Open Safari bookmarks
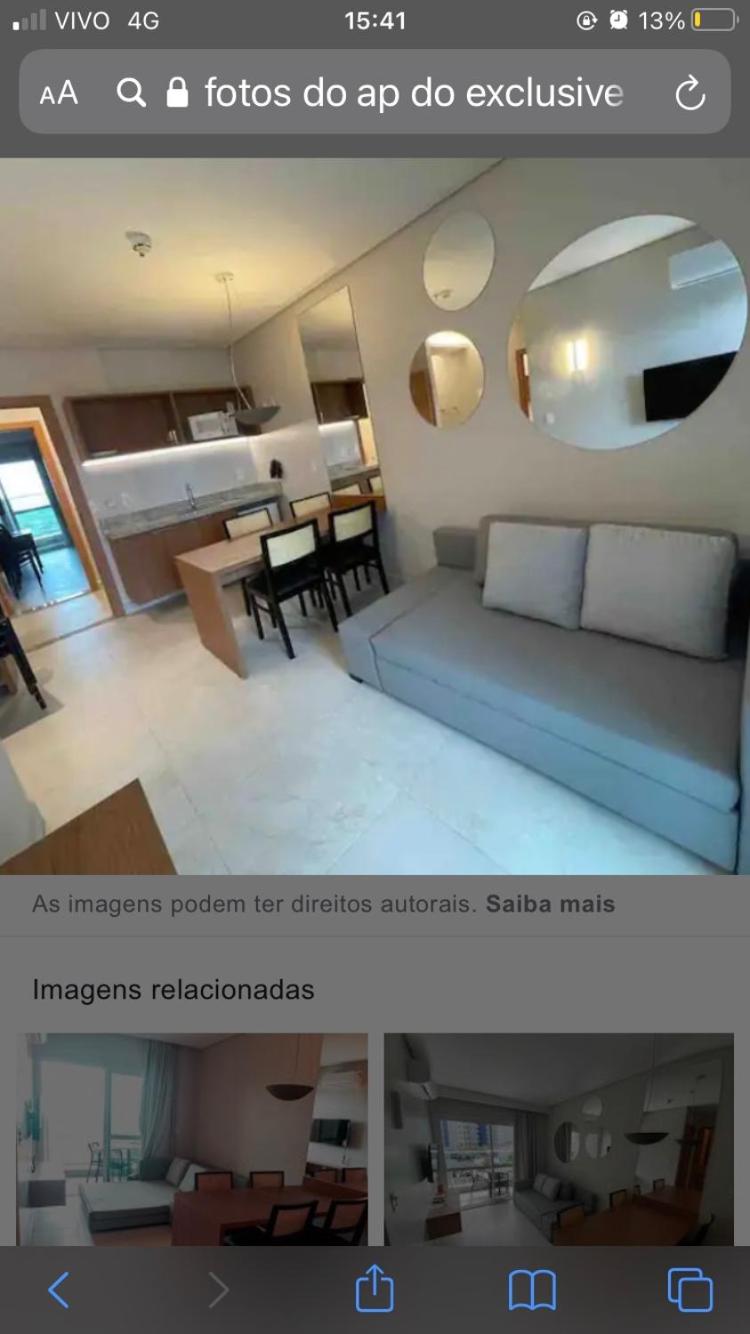The image size is (750, 1334). [532, 1290]
